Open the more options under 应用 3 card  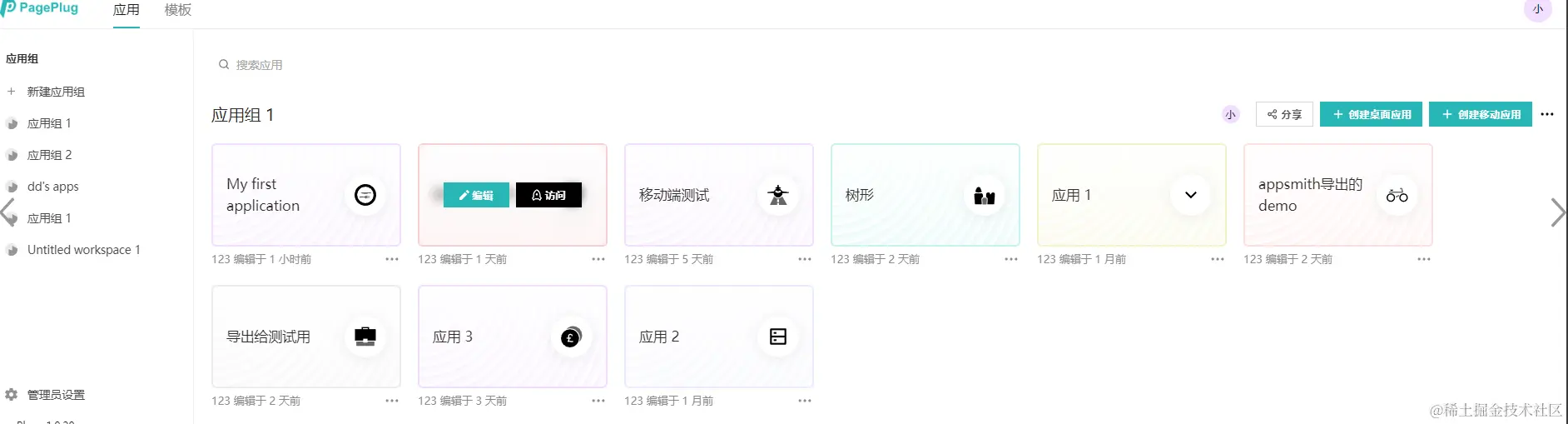[x=598, y=401]
